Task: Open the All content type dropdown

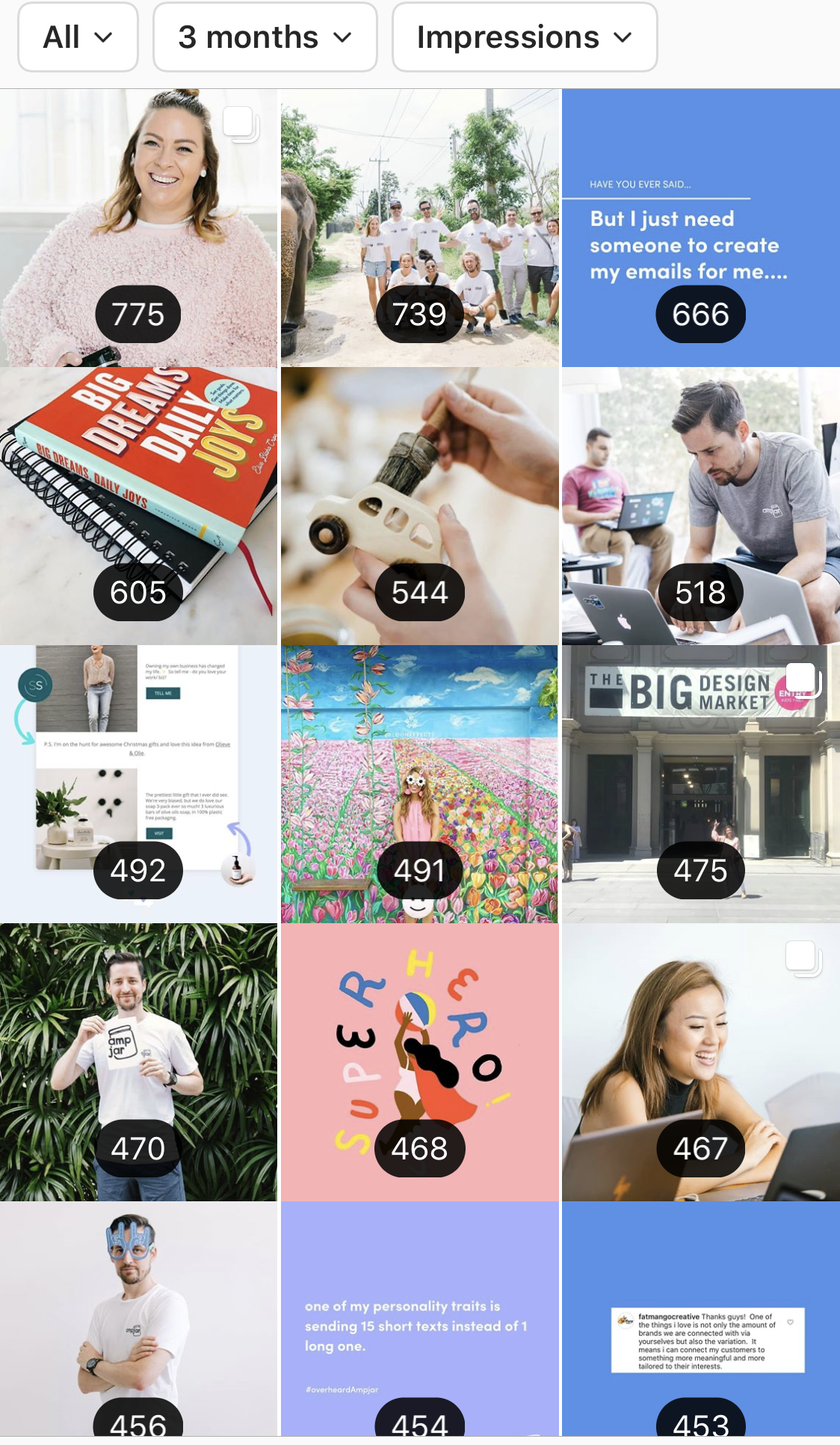Action: pyautogui.click(x=78, y=37)
